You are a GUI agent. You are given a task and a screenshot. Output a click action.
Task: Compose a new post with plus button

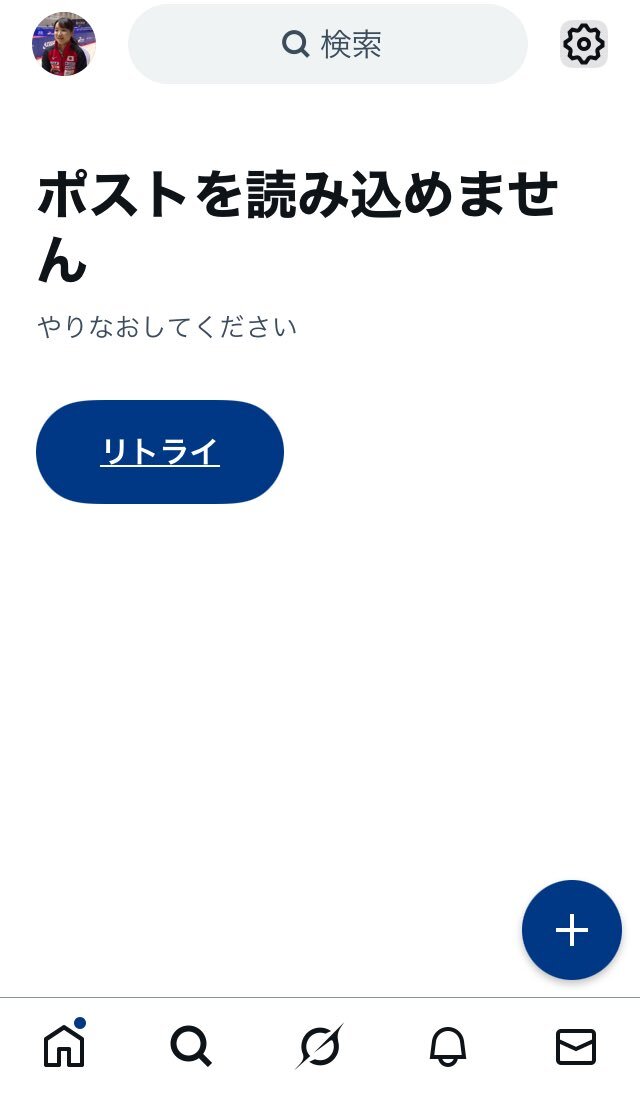point(572,930)
